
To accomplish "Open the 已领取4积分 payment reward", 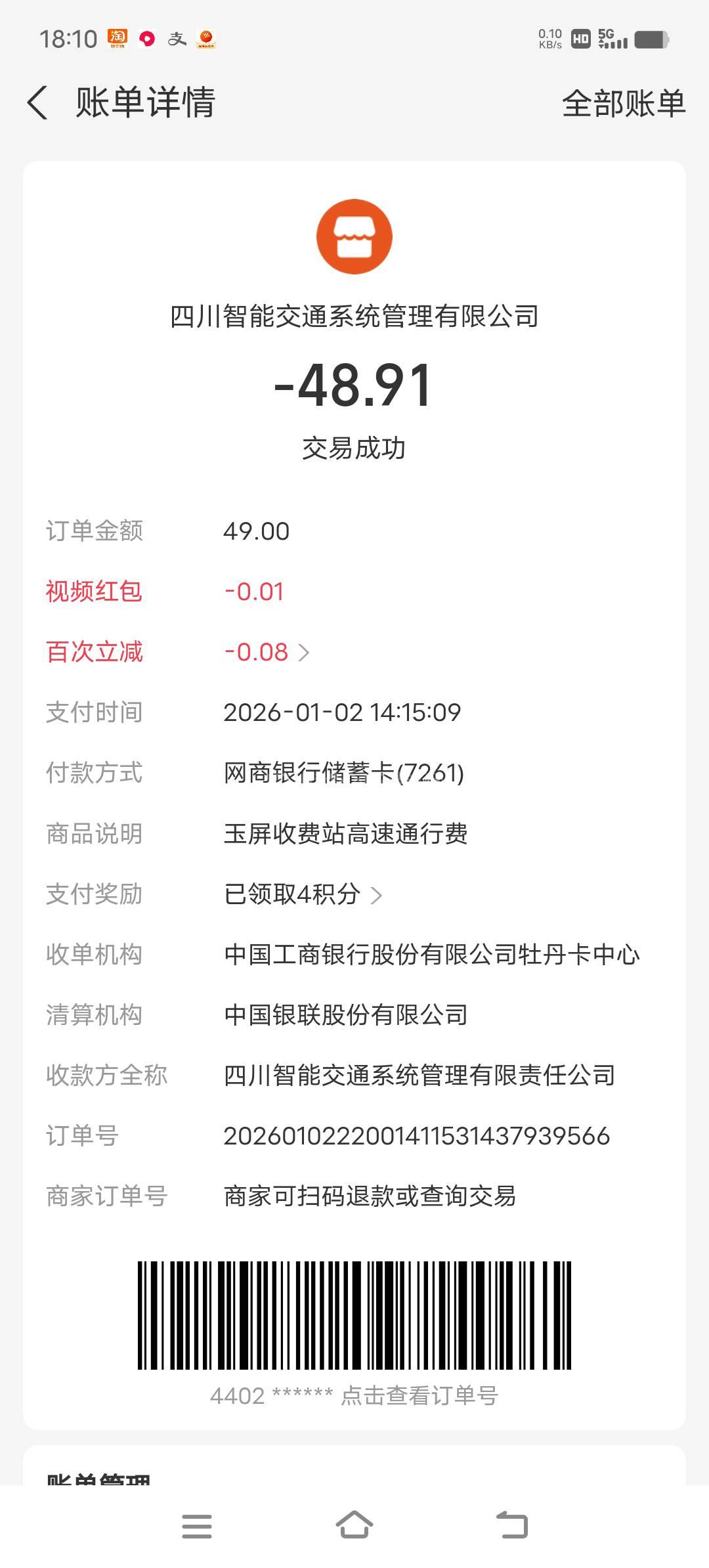I will click(x=302, y=894).
